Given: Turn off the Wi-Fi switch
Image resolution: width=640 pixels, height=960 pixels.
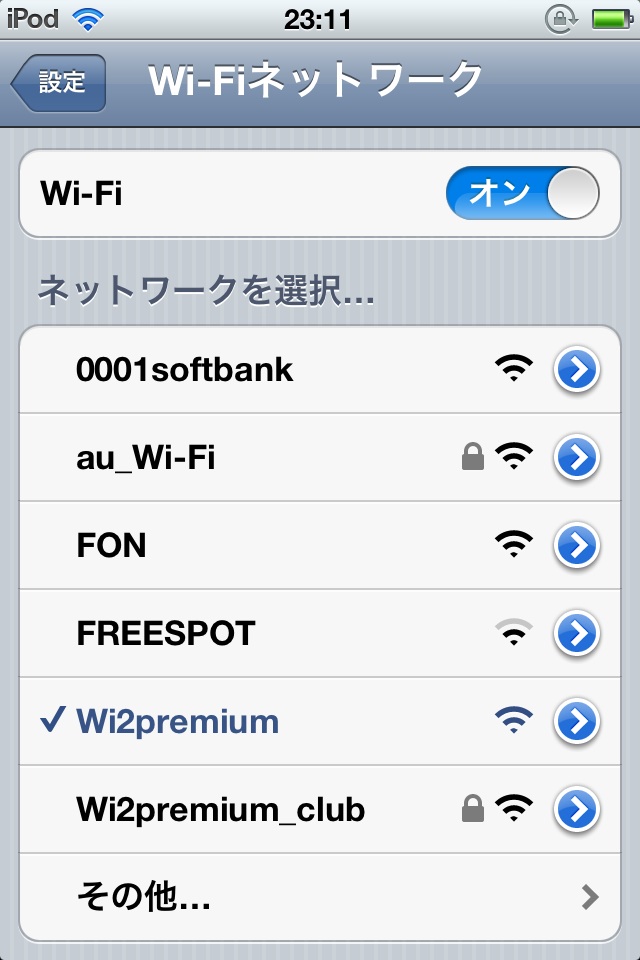Looking at the screenshot, I should (522, 193).
